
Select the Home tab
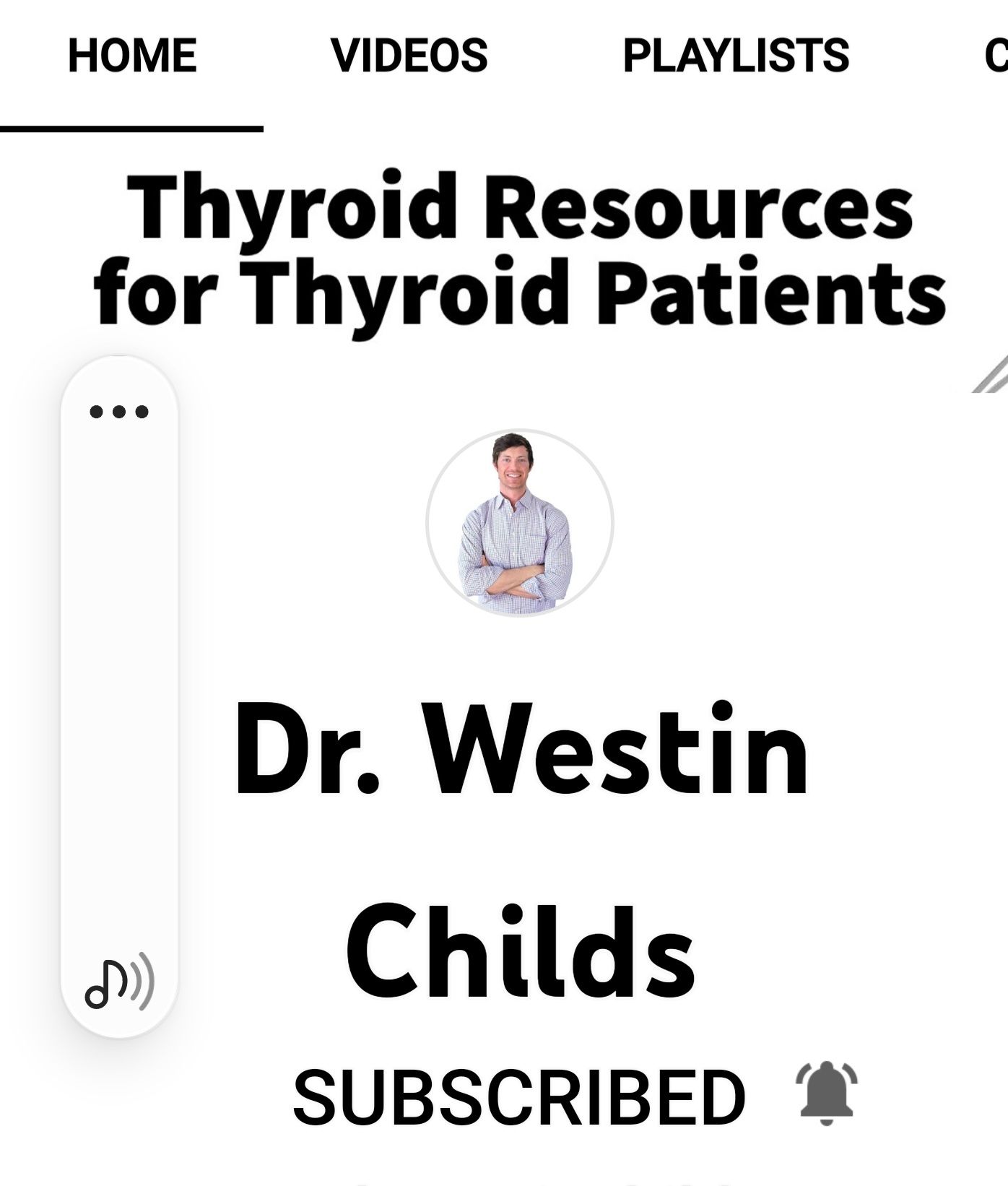132,56
